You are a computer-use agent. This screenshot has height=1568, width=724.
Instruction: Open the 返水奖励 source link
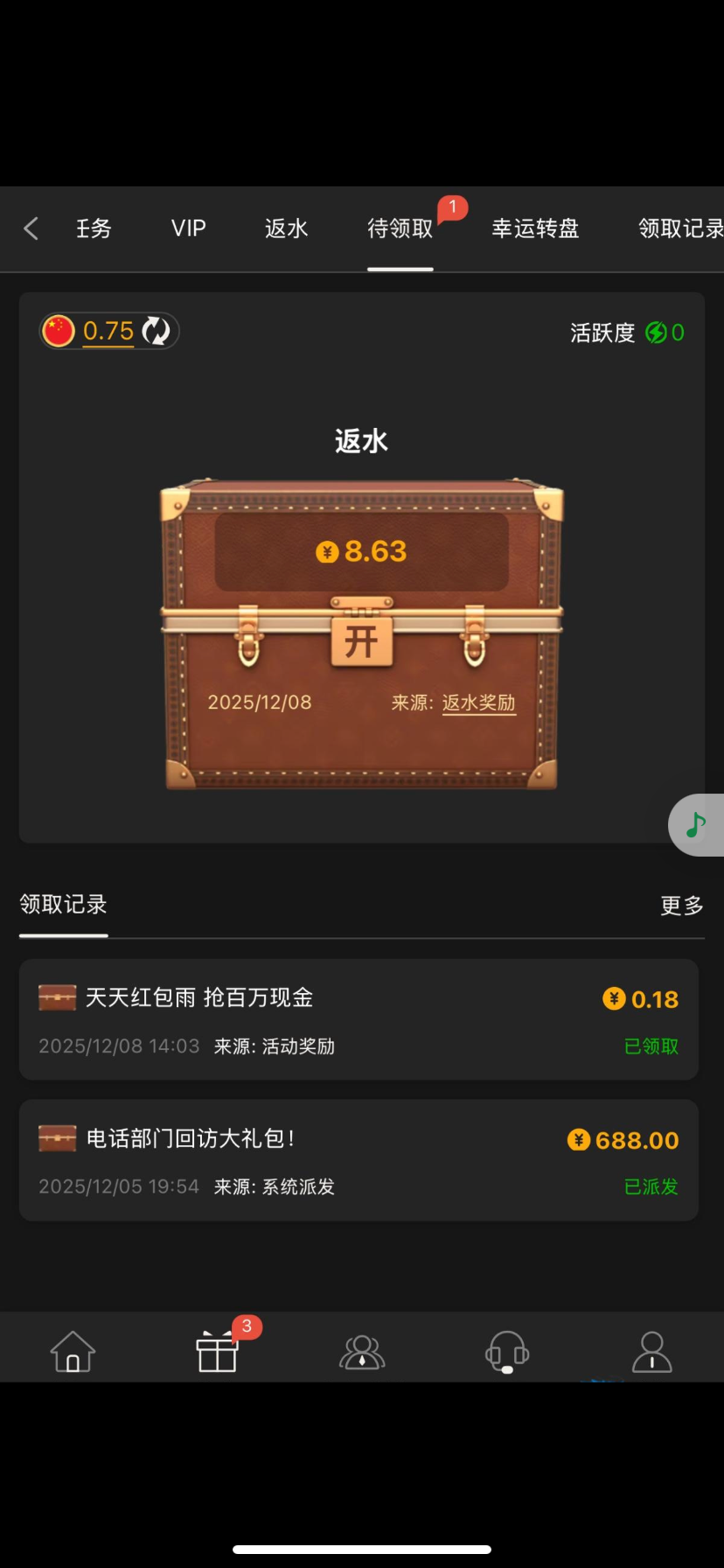pyautogui.click(x=478, y=703)
